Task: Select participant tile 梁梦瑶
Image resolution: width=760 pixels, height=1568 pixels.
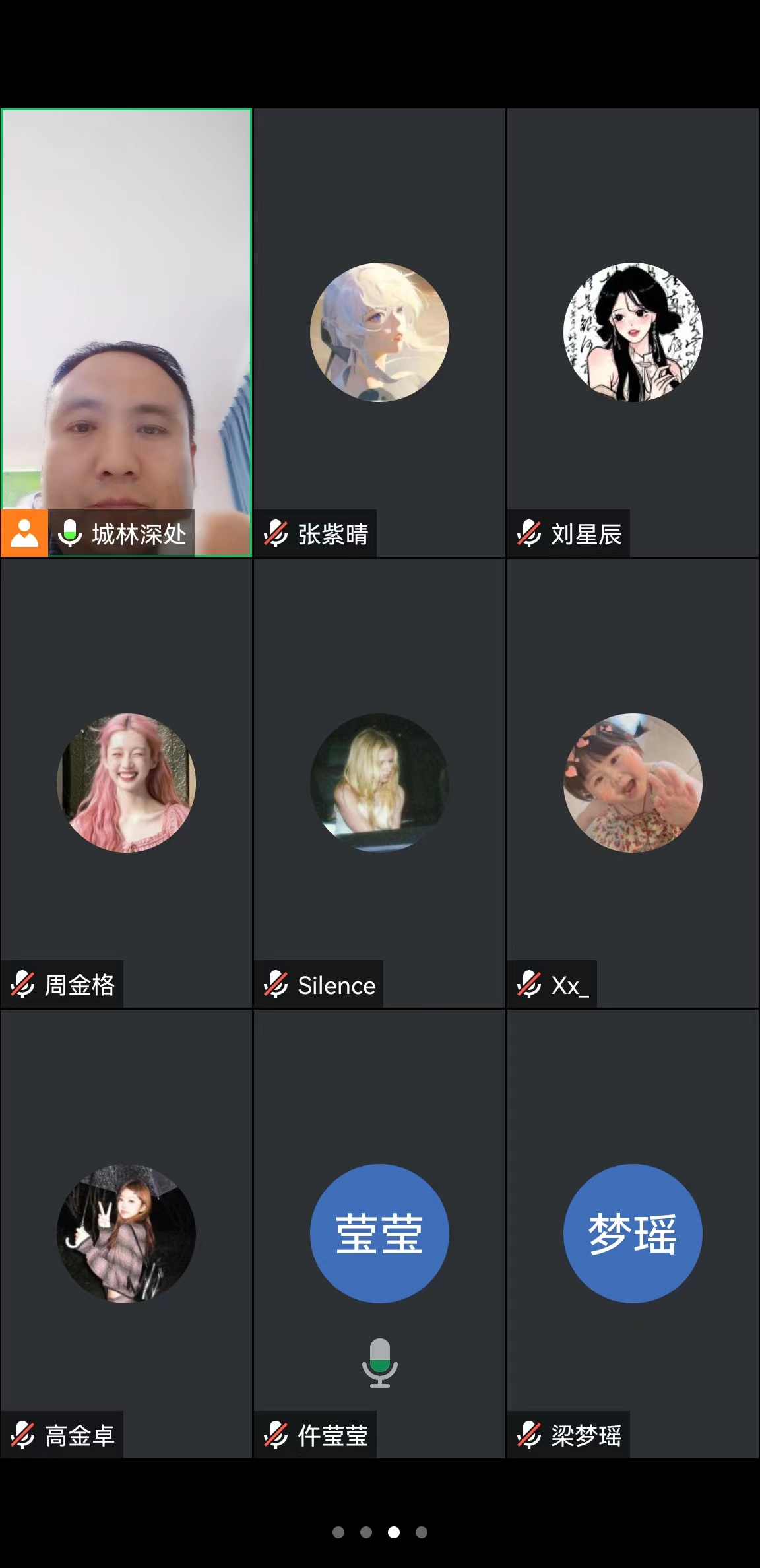Action: coord(633,1233)
